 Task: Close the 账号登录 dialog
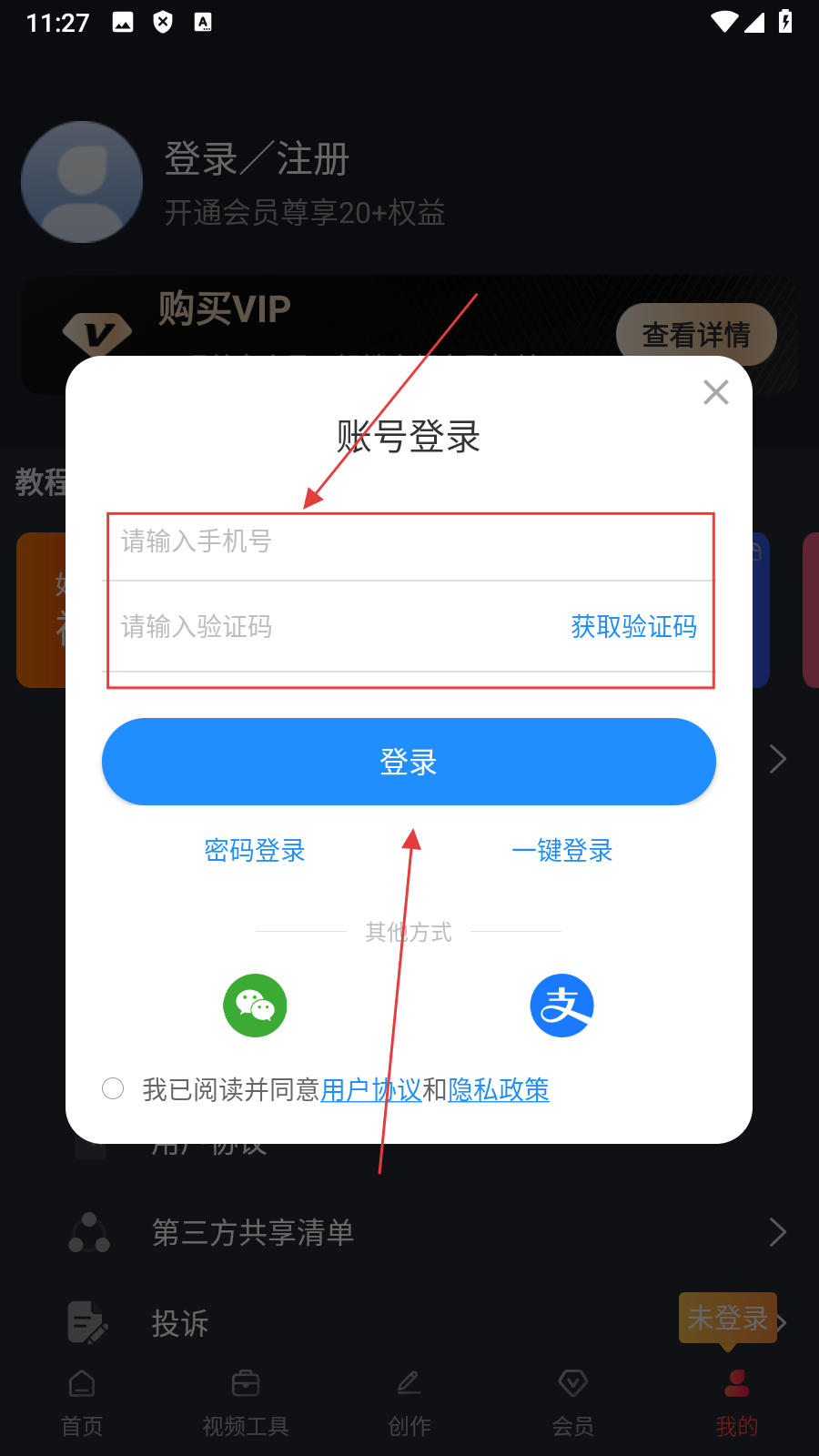click(716, 392)
